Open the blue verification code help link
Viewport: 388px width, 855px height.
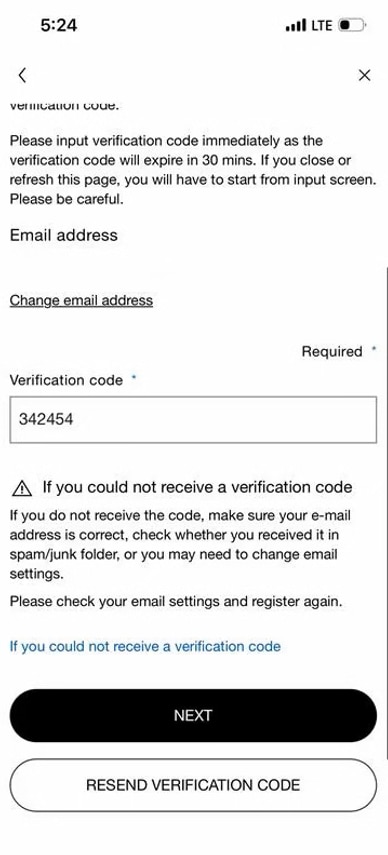coord(145,647)
